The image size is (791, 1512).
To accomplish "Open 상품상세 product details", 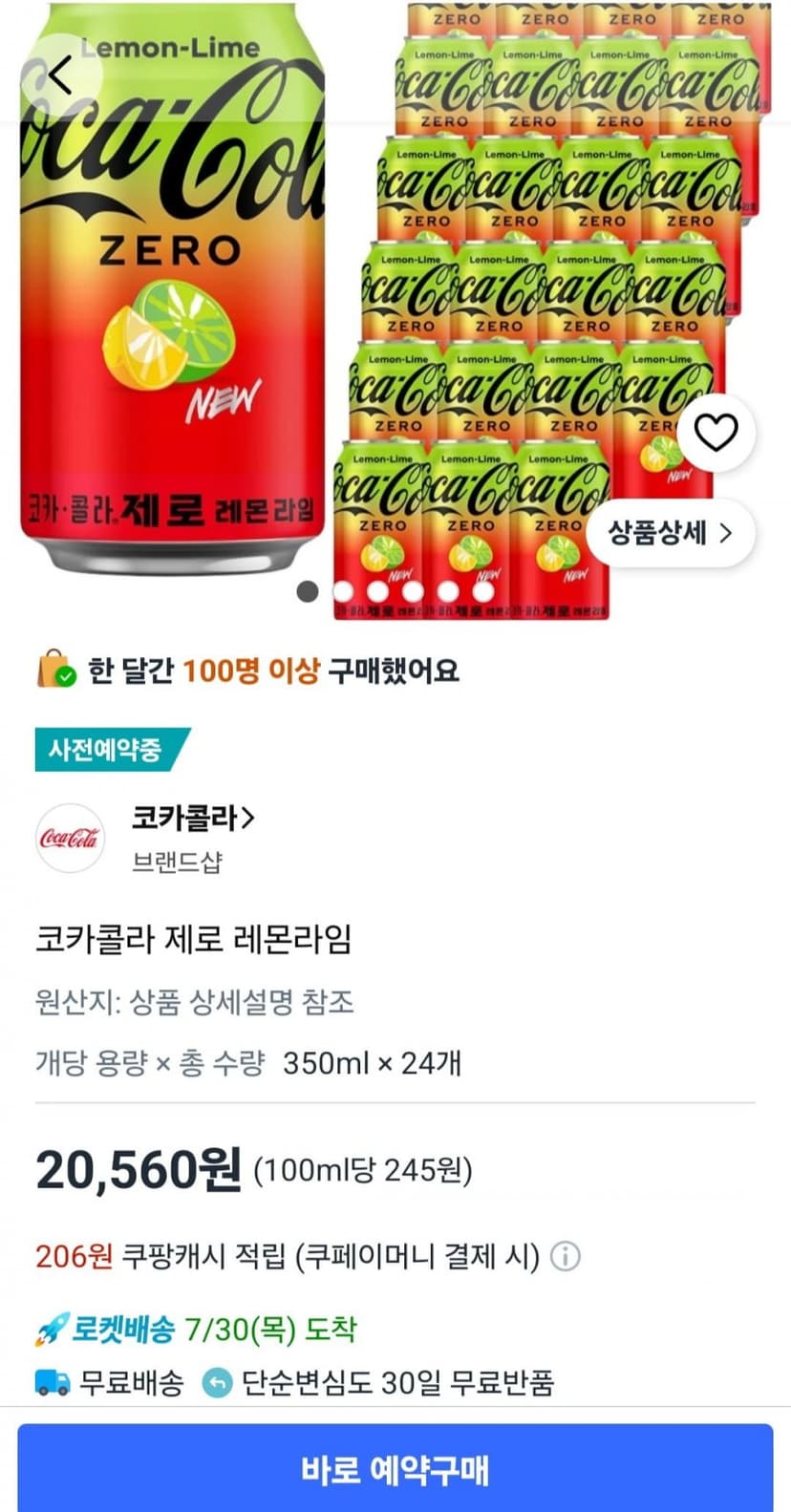I will (670, 533).
